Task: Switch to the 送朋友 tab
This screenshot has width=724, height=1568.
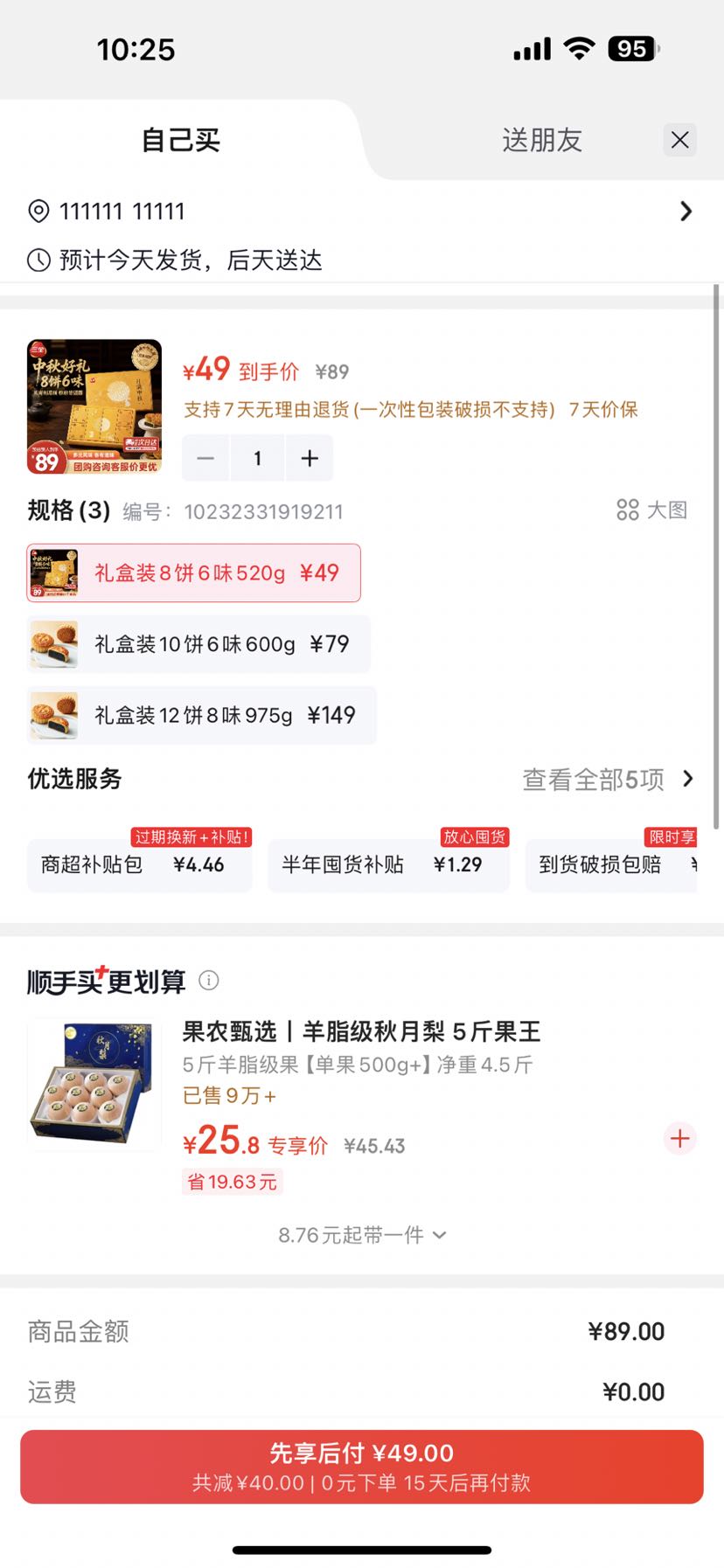Action: (x=542, y=140)
